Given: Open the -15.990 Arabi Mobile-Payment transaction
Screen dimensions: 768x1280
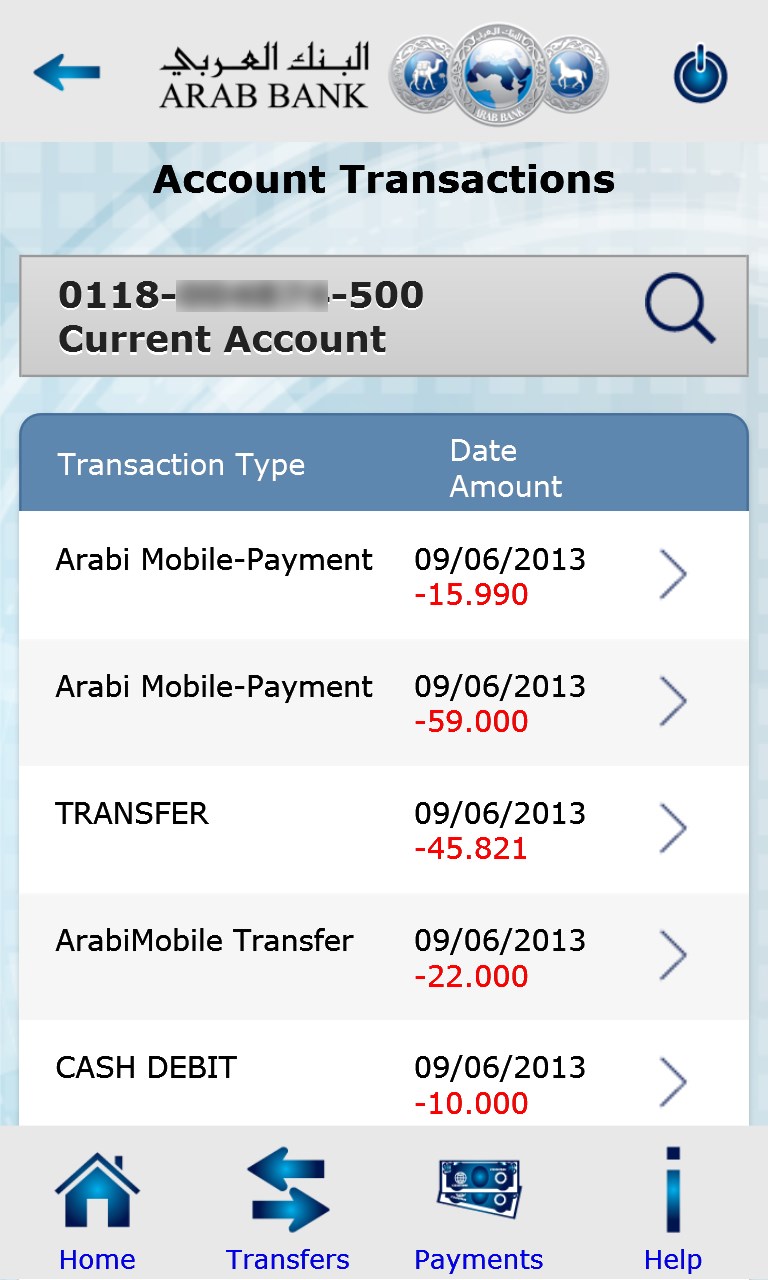Looking at the screenshot, I should (673, 575).
